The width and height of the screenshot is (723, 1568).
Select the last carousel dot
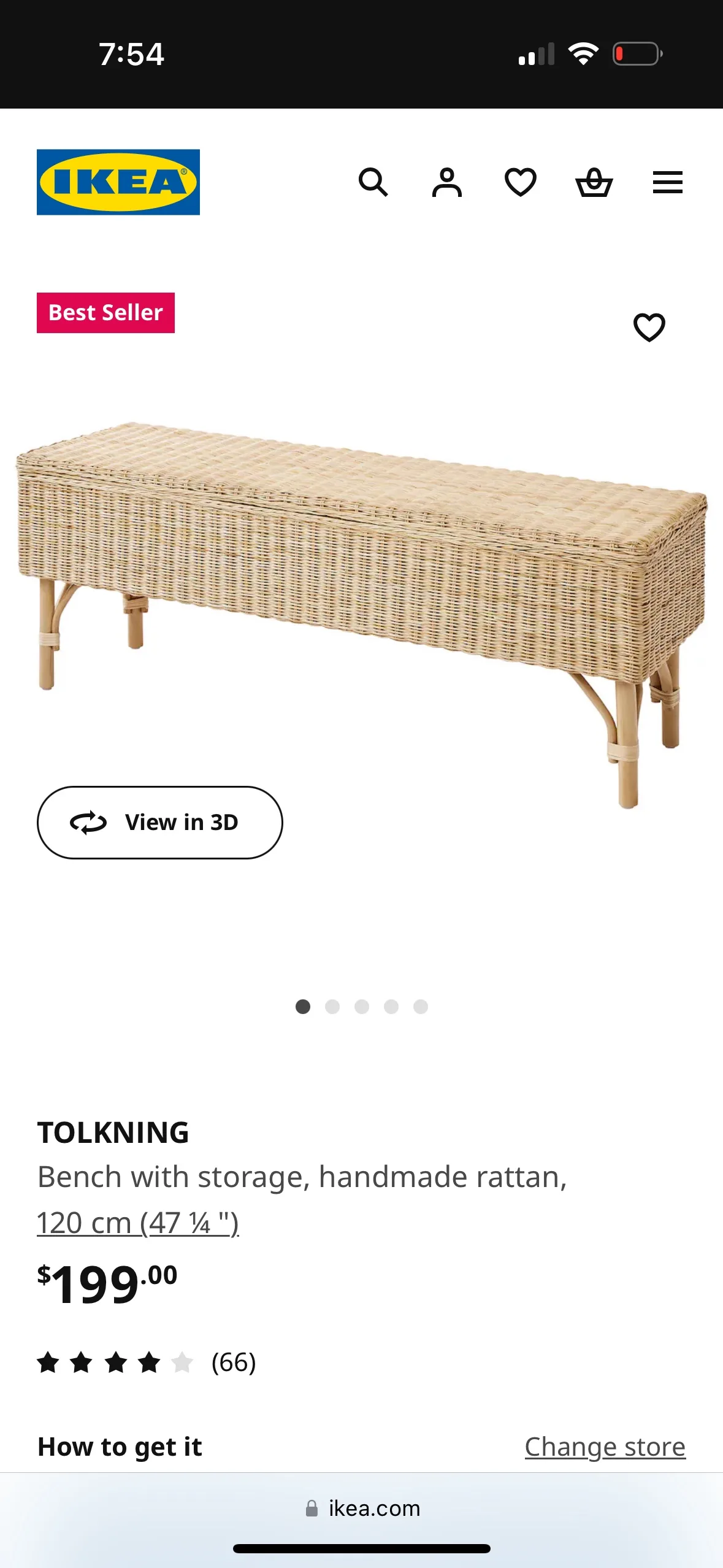click(420, 1006)
